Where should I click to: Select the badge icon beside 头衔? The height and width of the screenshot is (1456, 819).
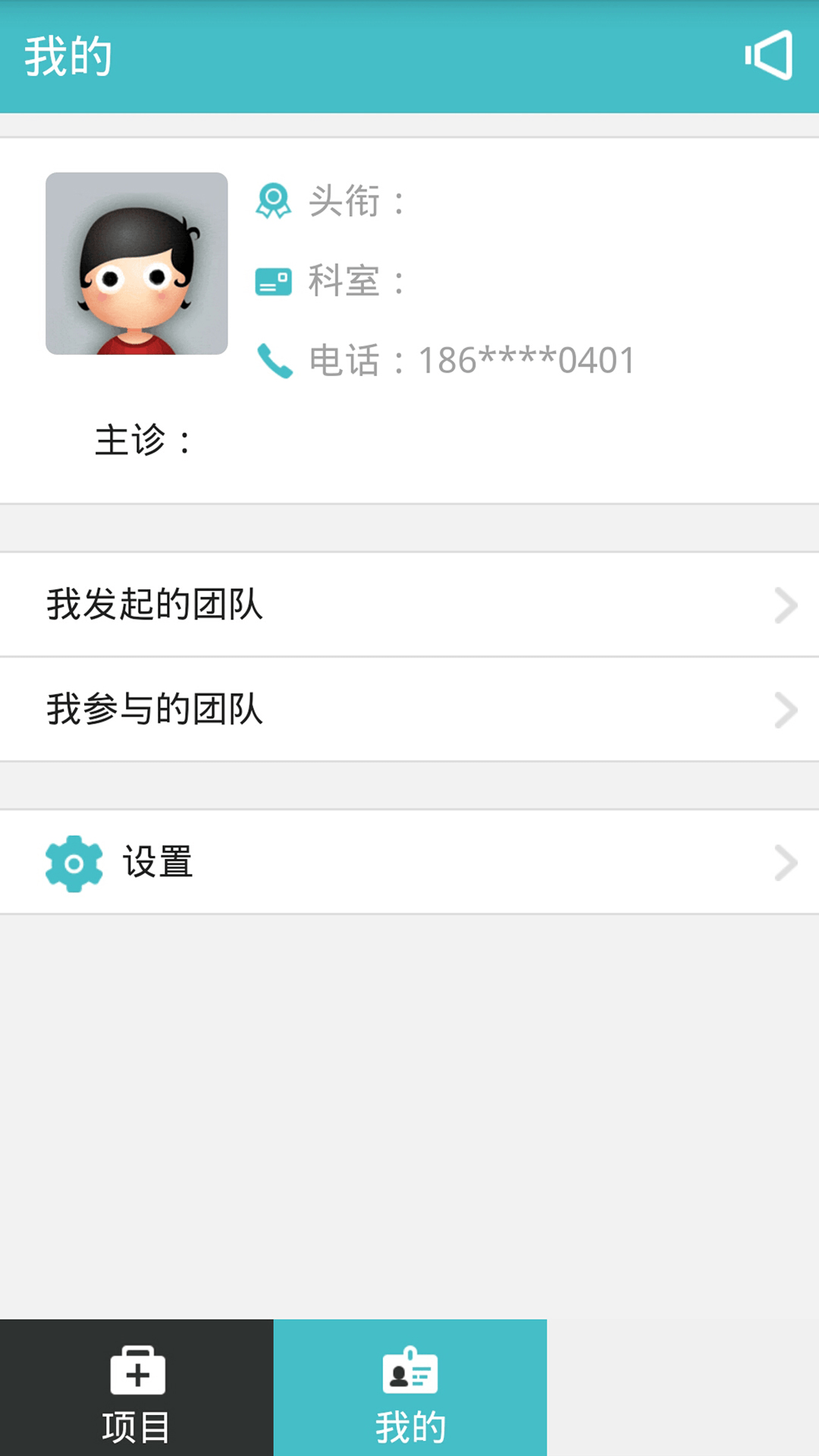click(274, 202)
